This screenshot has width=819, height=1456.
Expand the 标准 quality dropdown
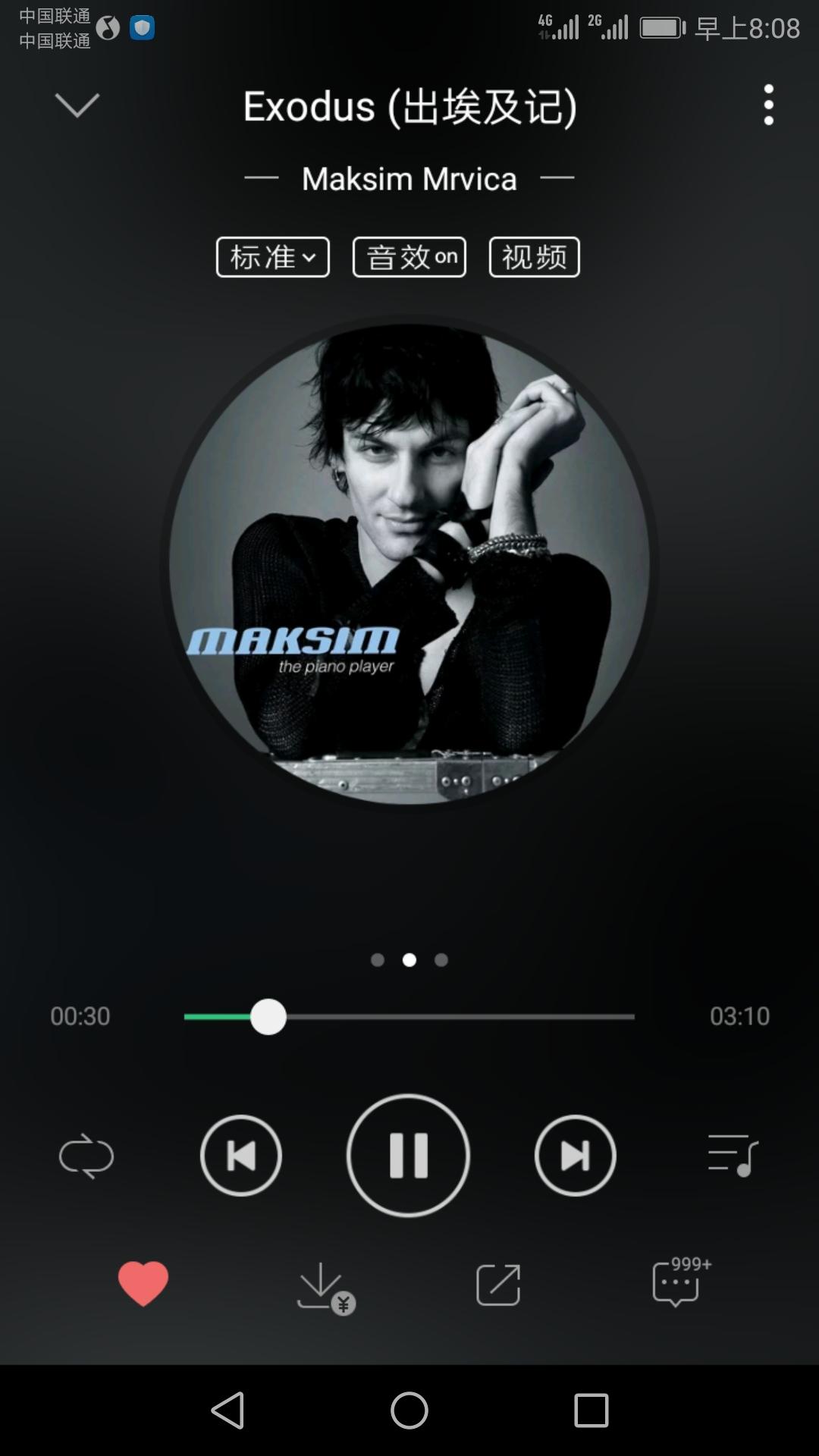(273, 257)
